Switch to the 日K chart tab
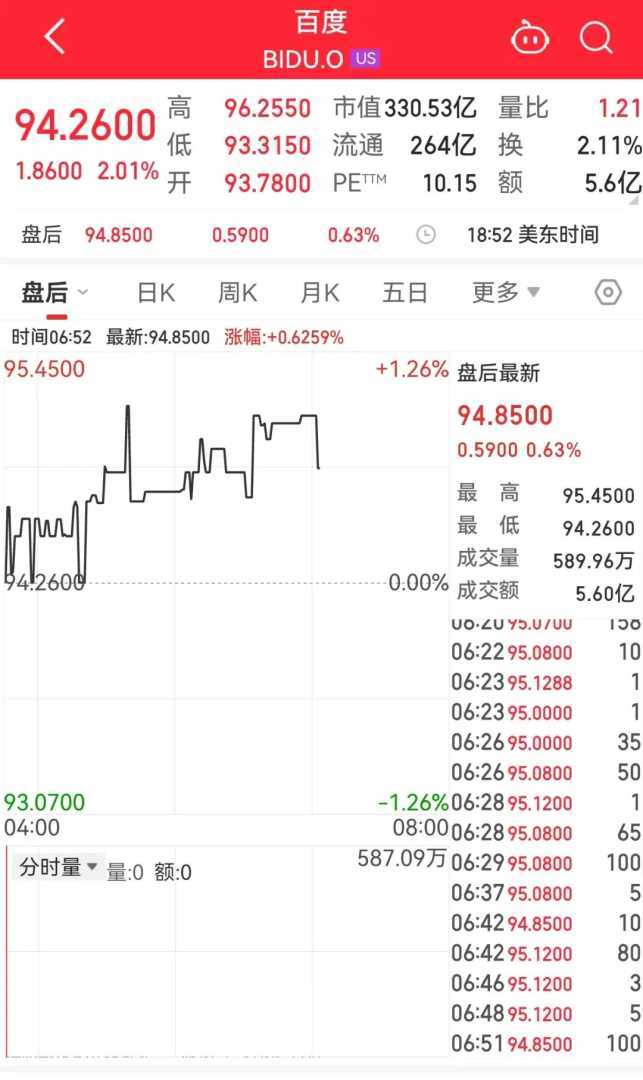The width and height of the screenshot is (643, 1080). click(156, 292)
